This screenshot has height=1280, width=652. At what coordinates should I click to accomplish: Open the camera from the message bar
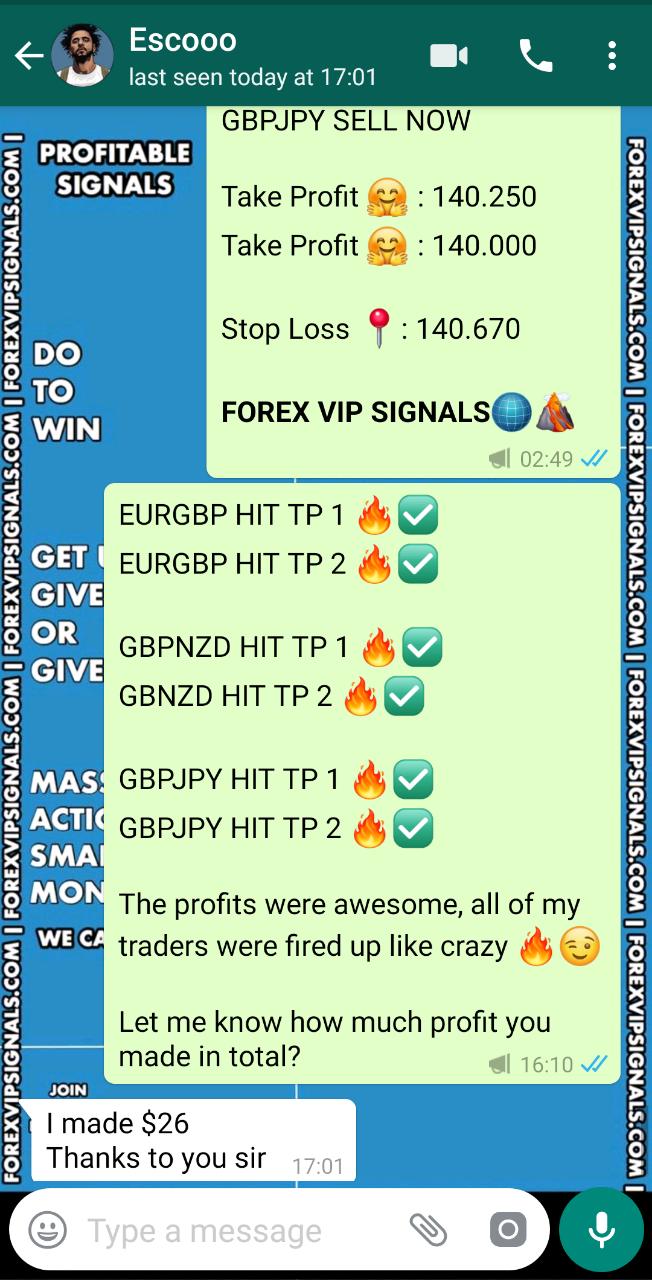point(507,1230)
